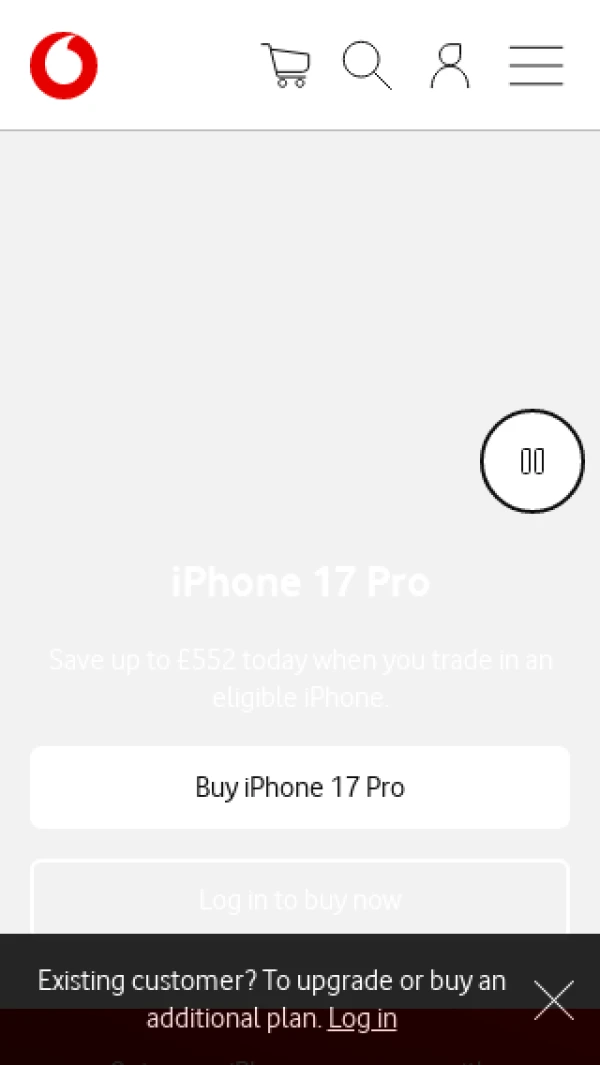Open the search icon
Image resolution: width=600 pixels, height=1065 pixels.
[x=367, y=66]
